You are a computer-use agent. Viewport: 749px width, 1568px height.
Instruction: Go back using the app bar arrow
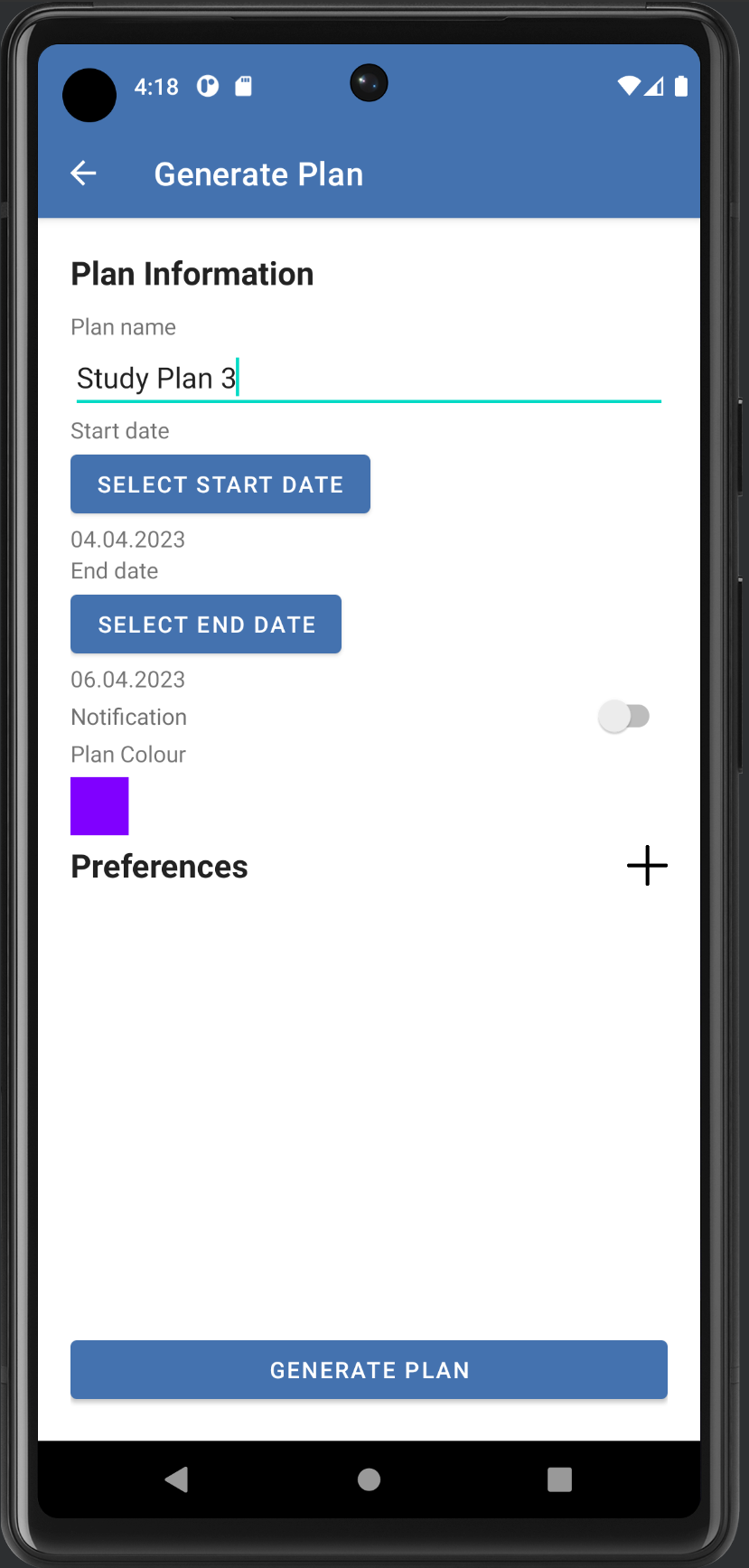coord(83,174)
